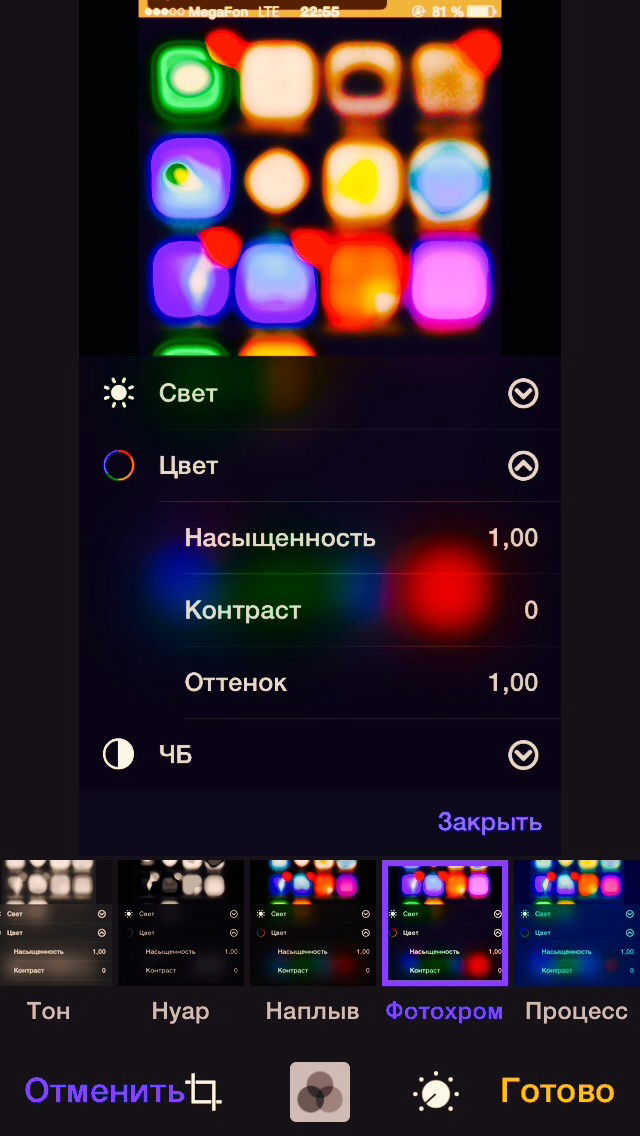
Task: Open the crop tool
Action: pos(205,1091)
